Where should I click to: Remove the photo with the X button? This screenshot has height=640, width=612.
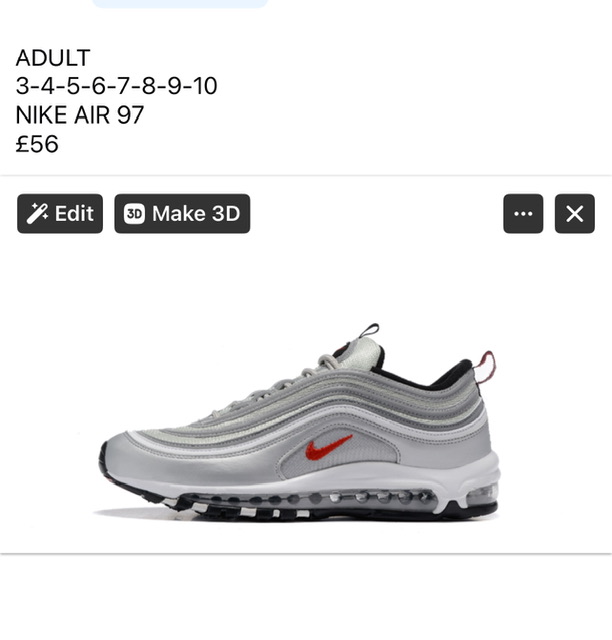[x=575, y=214]
